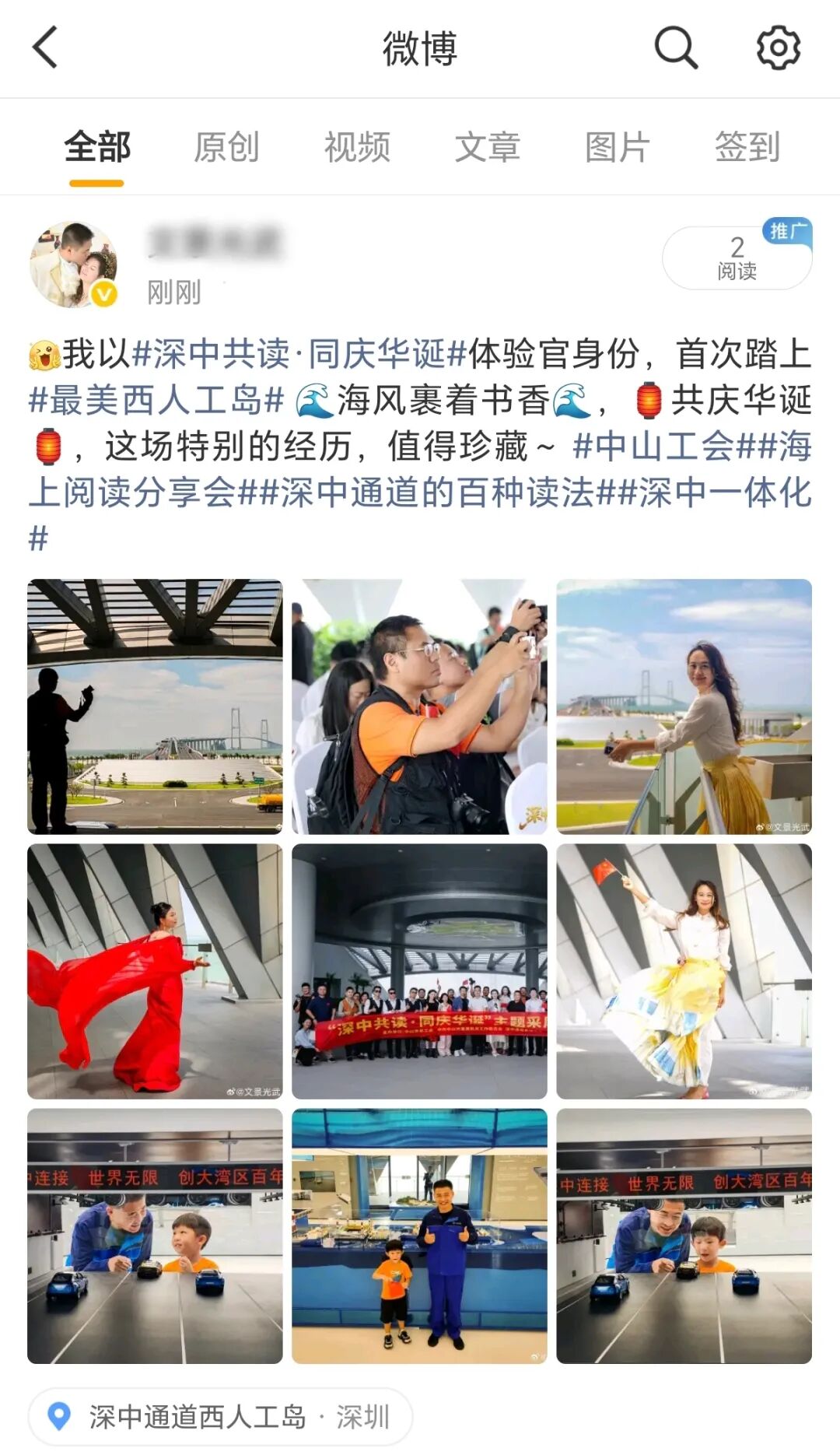Open hashtag #深中通道的百种读法#
840x1455 pixels.
437,493
